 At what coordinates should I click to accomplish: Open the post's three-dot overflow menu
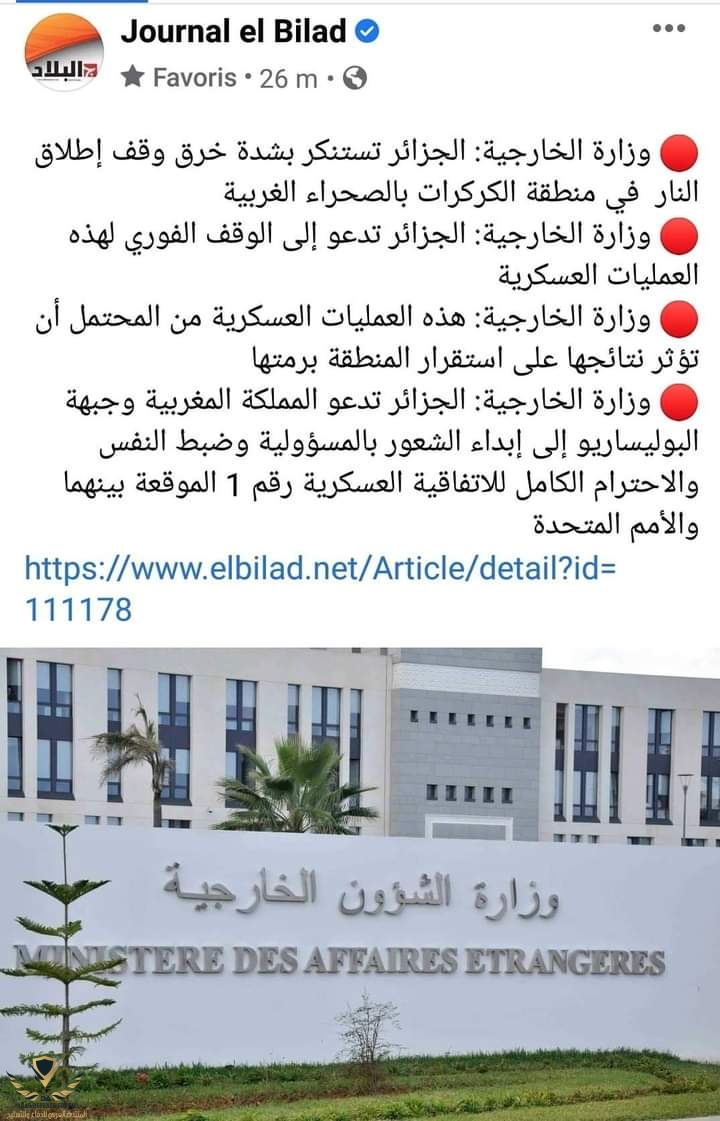click(668, 29)
